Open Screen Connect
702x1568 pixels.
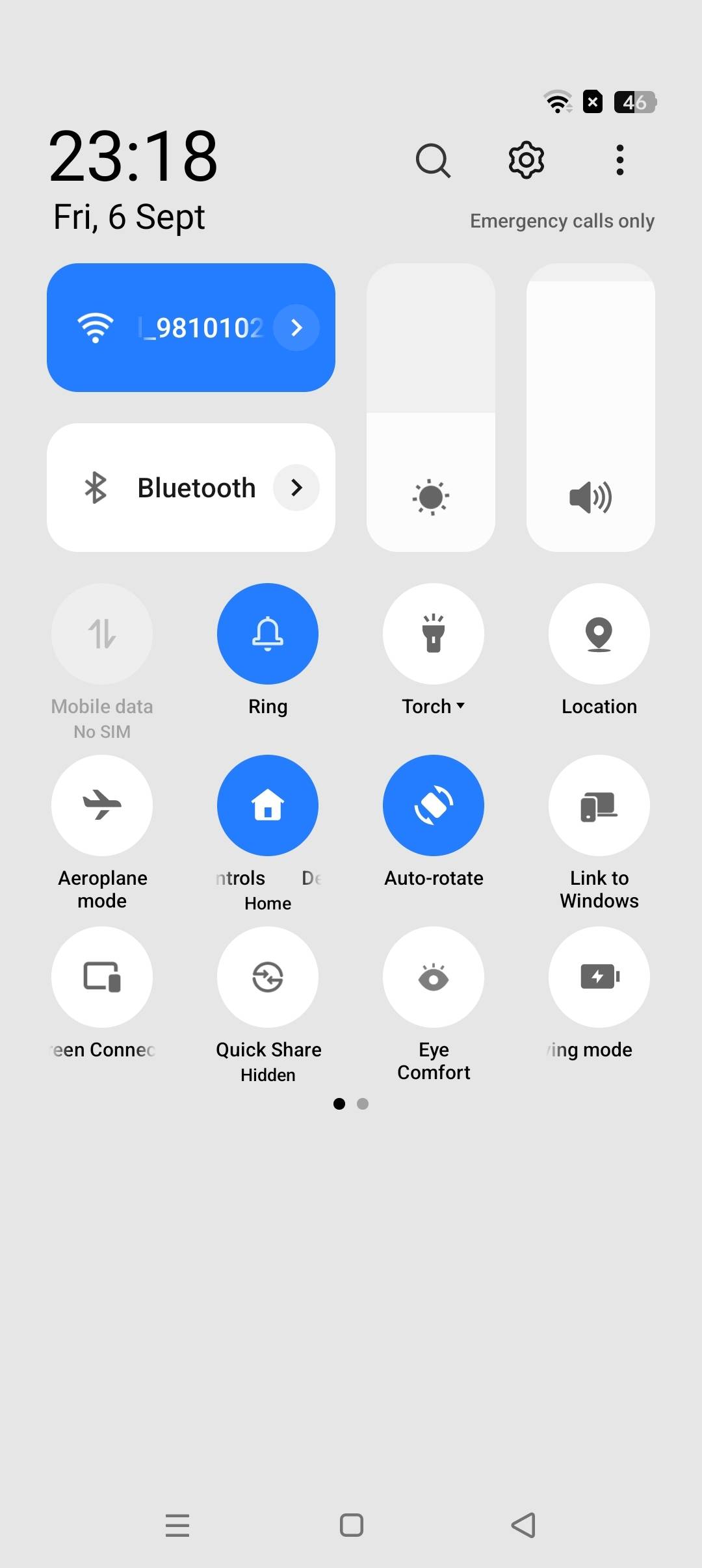[101, 977]
